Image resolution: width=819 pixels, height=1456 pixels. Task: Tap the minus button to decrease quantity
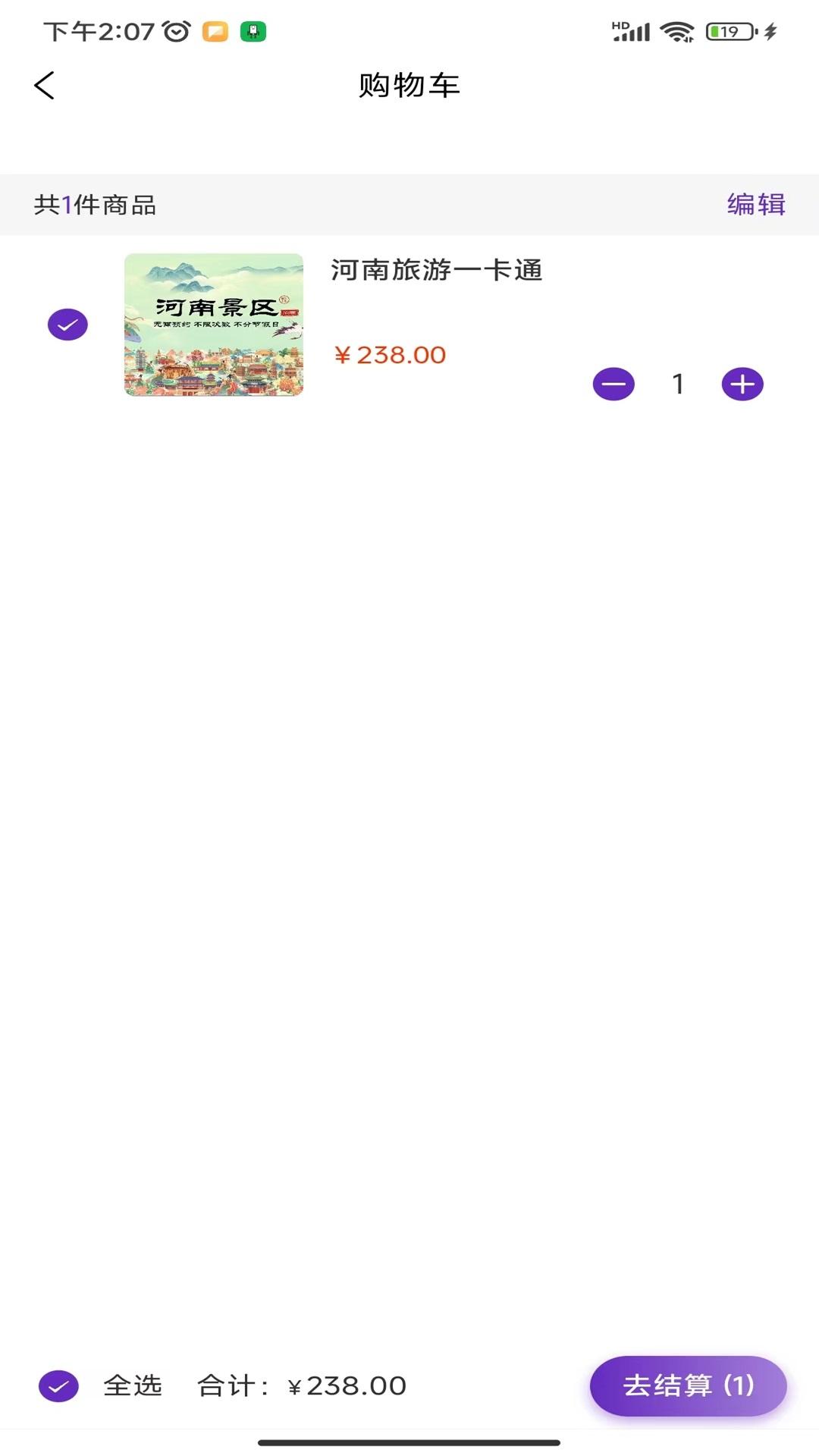pos(613,384)
